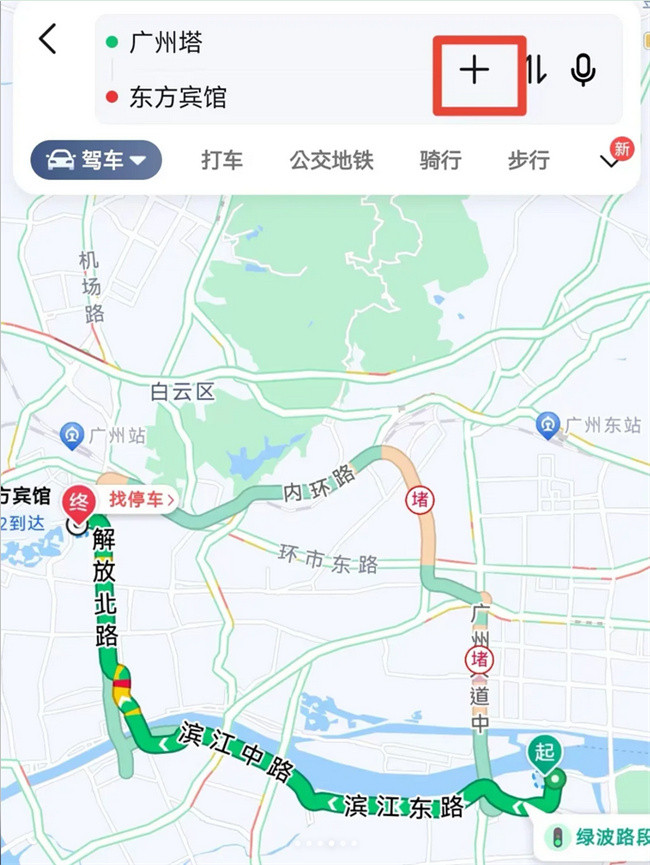This screenshot has width=650, height=865.
Task: Switch to the 打车 tab
Action: tap(221, 160)
